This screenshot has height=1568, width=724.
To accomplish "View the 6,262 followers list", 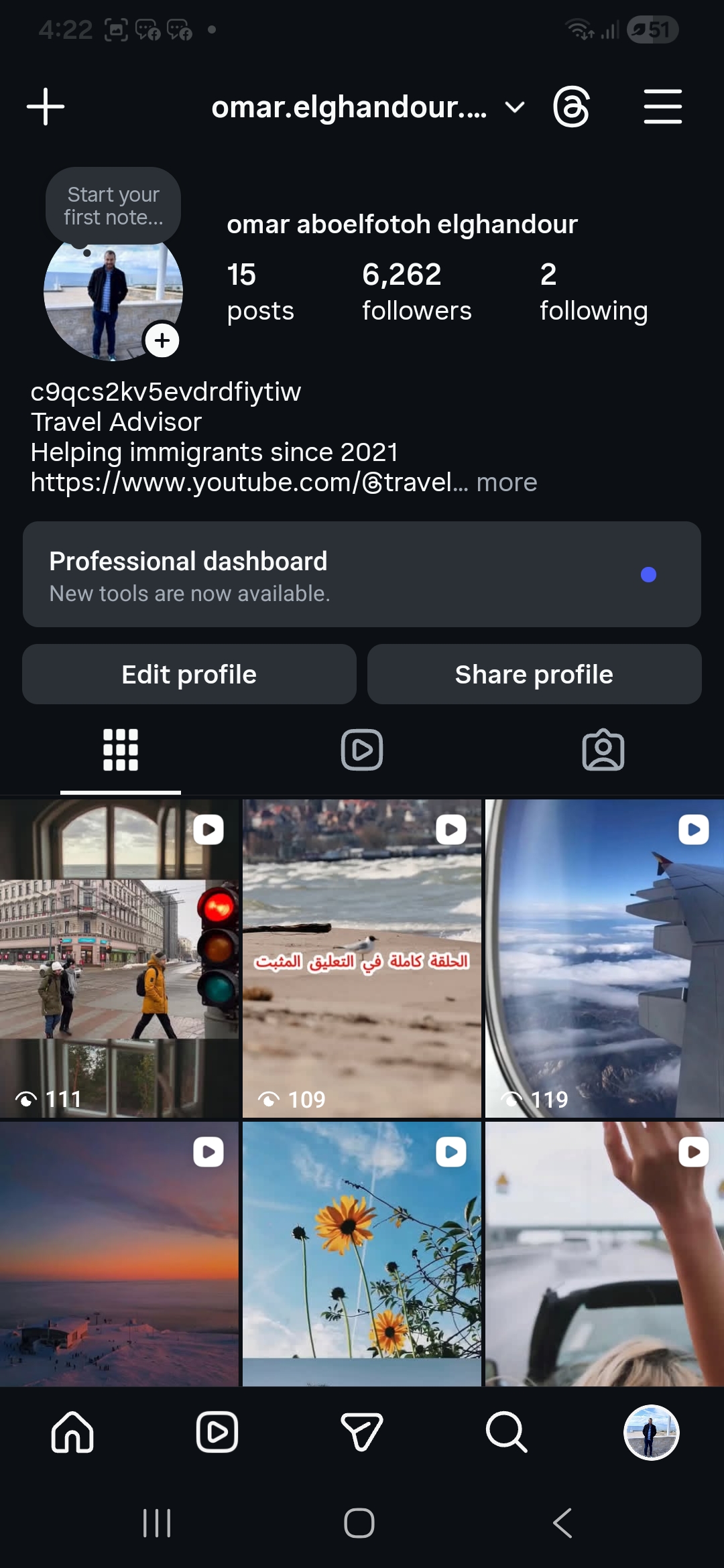I will point(416,291).
